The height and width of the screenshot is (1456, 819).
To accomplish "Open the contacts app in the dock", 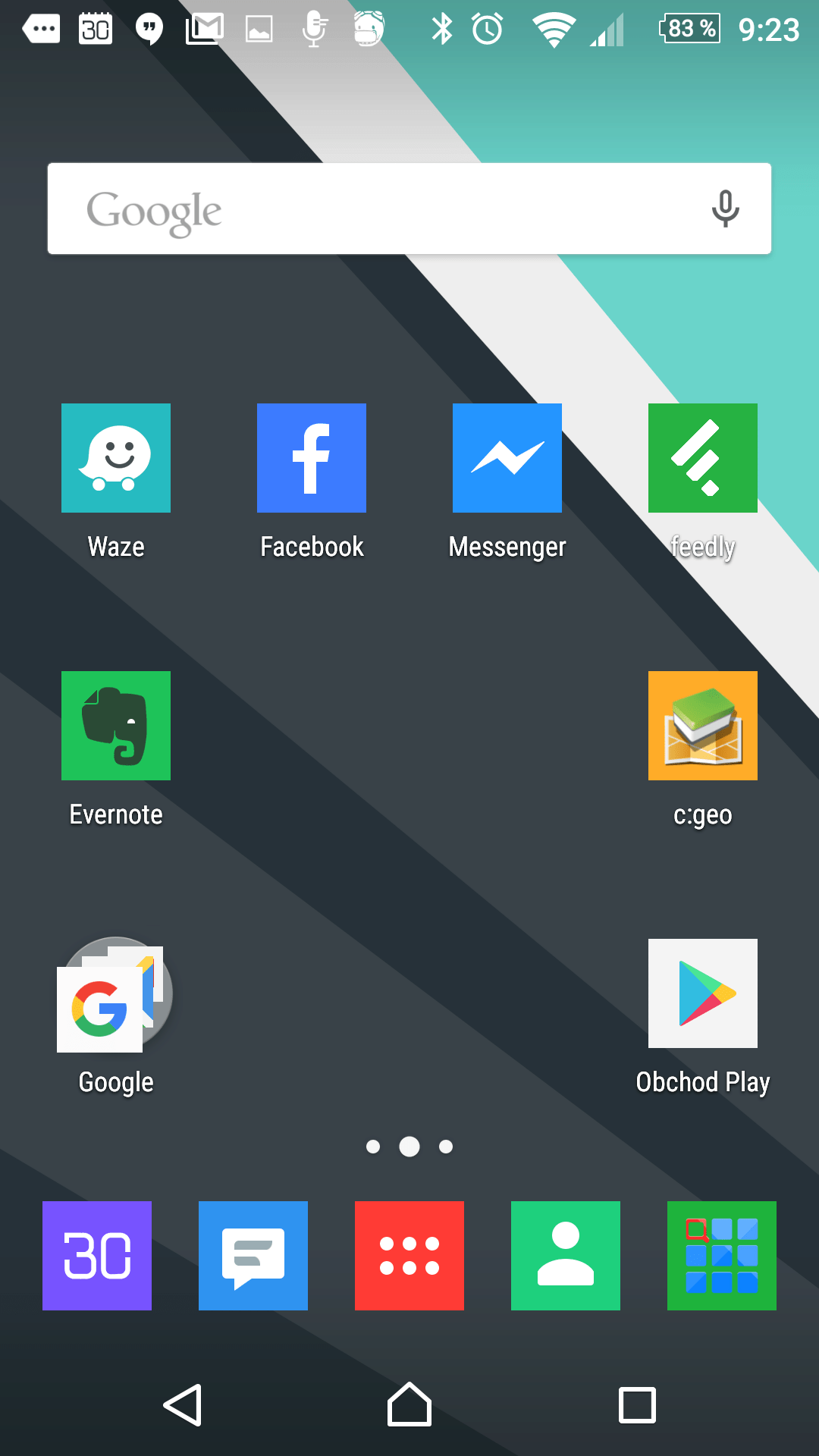I will pyautogui.click(x=566, y=1256).
